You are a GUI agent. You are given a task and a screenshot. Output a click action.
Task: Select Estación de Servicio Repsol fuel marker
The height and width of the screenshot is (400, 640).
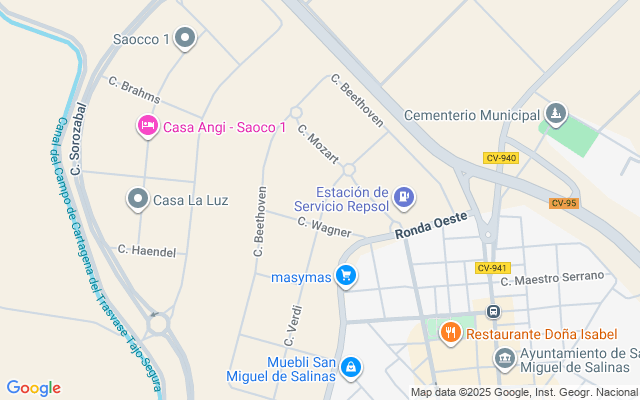tap(404, 197)
